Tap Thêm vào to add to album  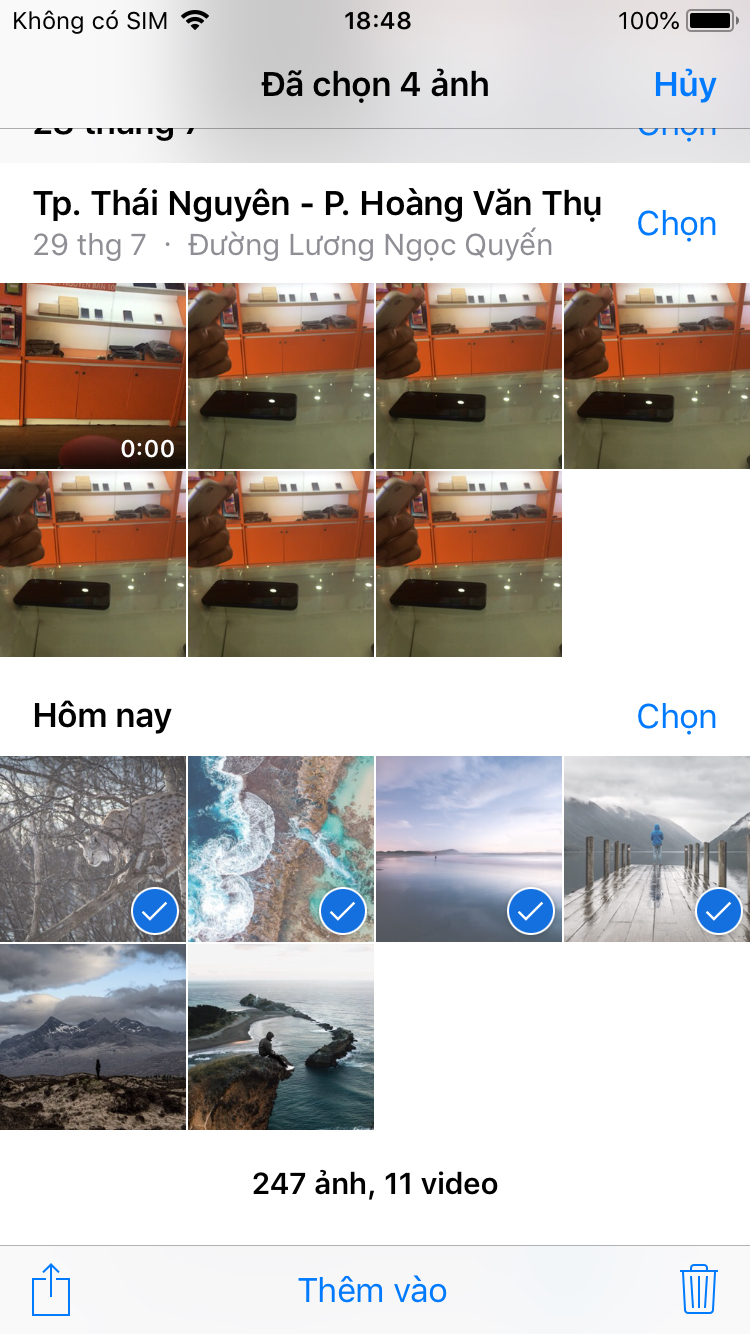click(x=372, y=1290)
